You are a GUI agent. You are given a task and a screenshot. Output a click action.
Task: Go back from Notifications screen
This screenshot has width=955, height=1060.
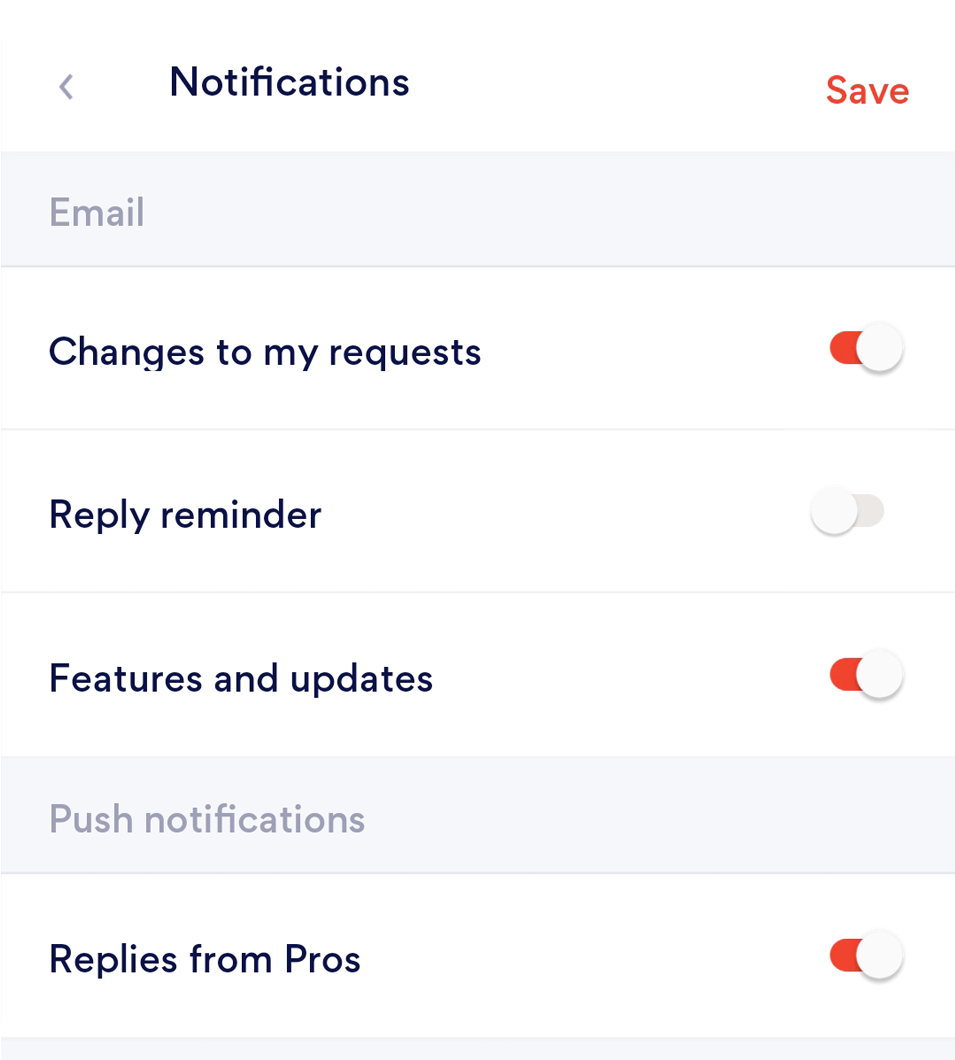66,87
